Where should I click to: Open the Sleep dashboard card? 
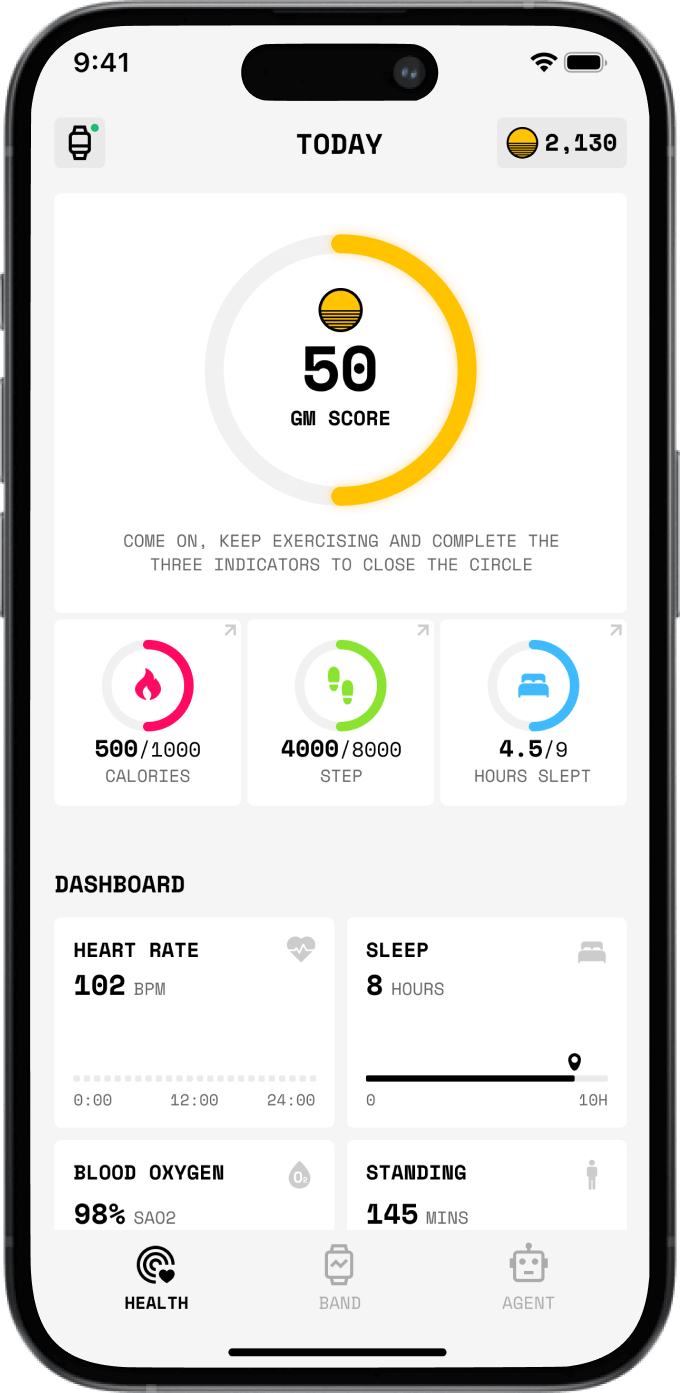coord(487,1022)
